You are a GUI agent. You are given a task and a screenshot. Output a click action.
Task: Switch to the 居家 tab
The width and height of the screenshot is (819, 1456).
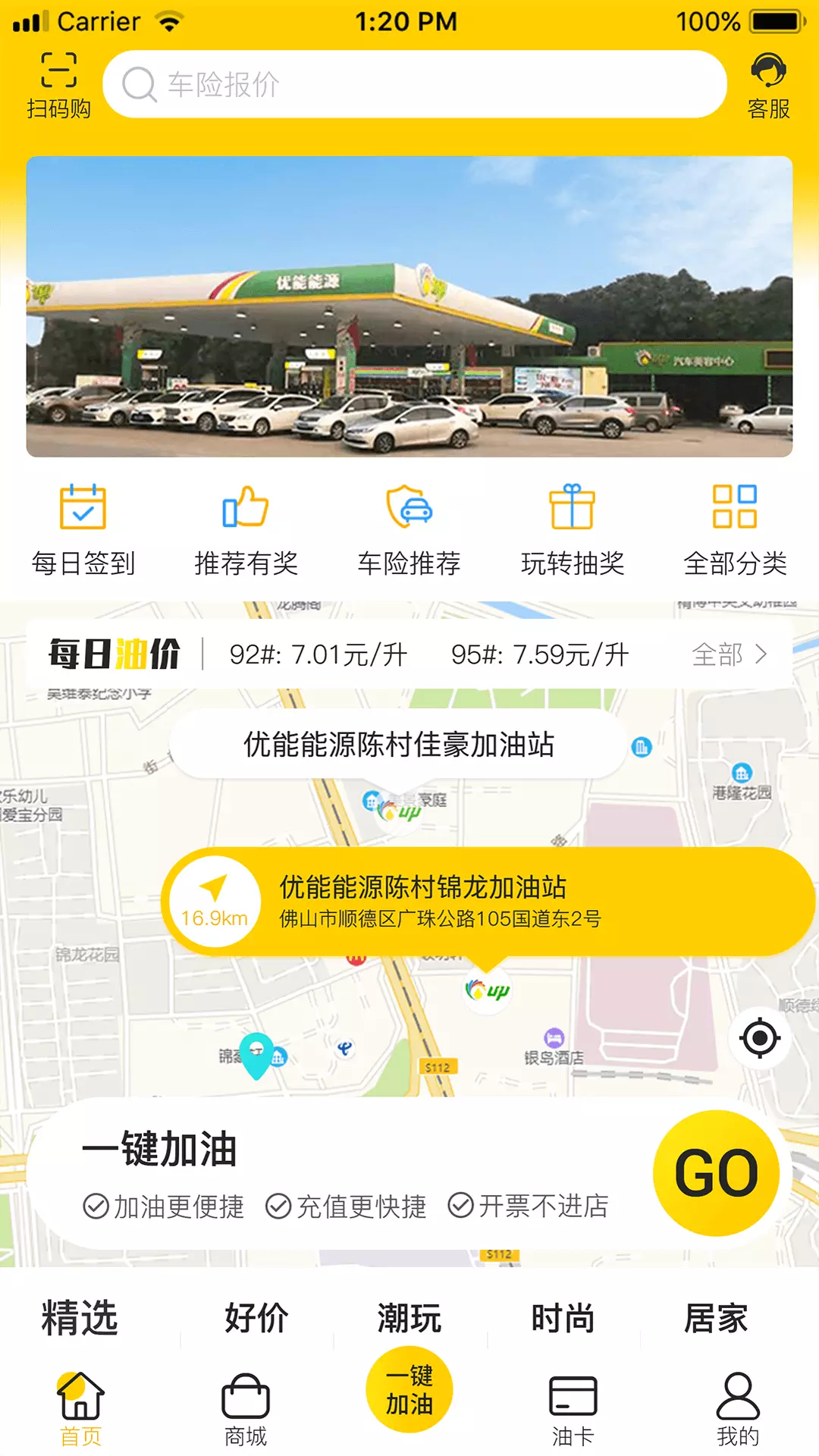pos(715,1318)
